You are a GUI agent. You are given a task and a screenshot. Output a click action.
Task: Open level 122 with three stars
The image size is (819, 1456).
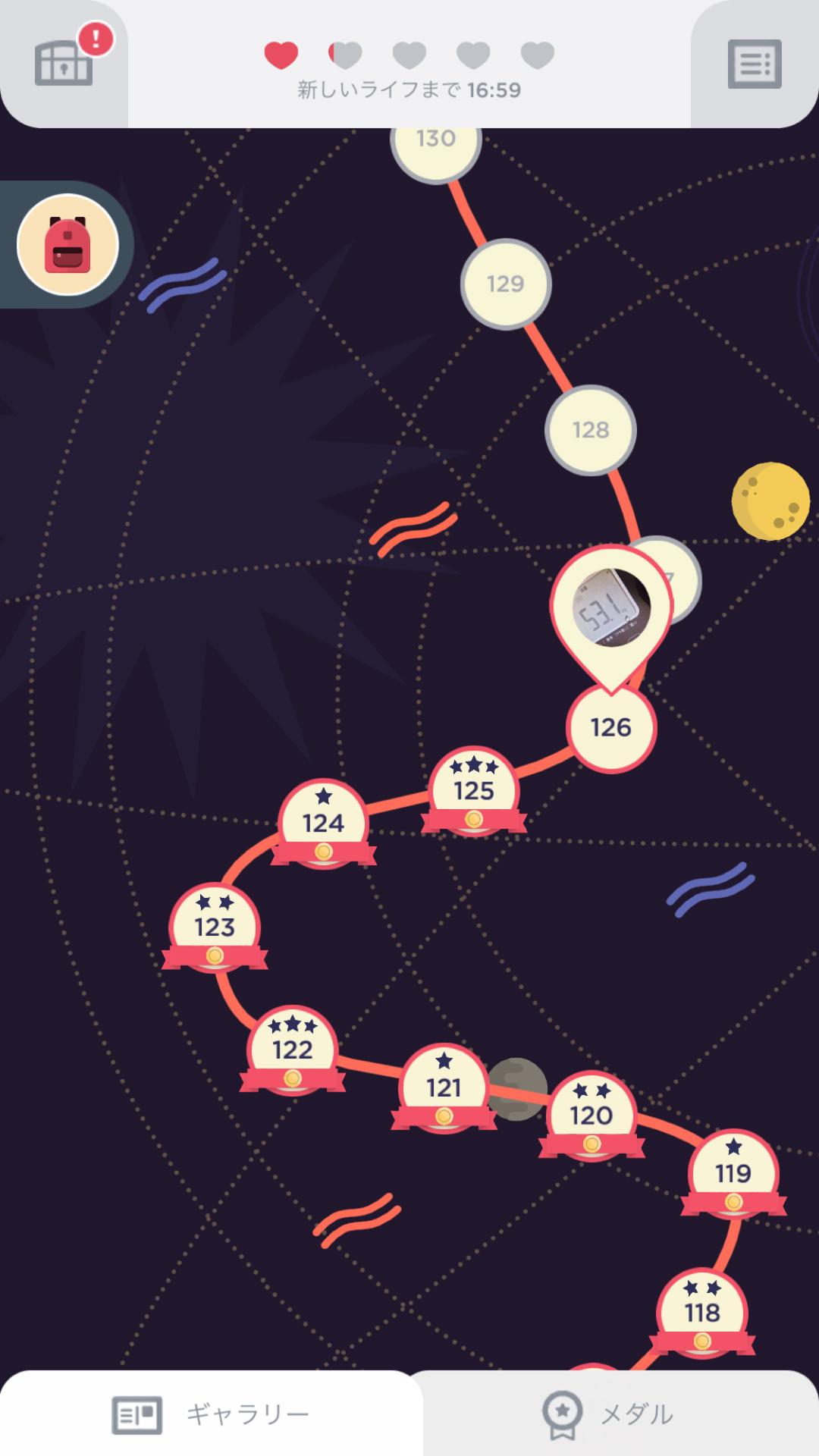click(x=293, y=1050)
